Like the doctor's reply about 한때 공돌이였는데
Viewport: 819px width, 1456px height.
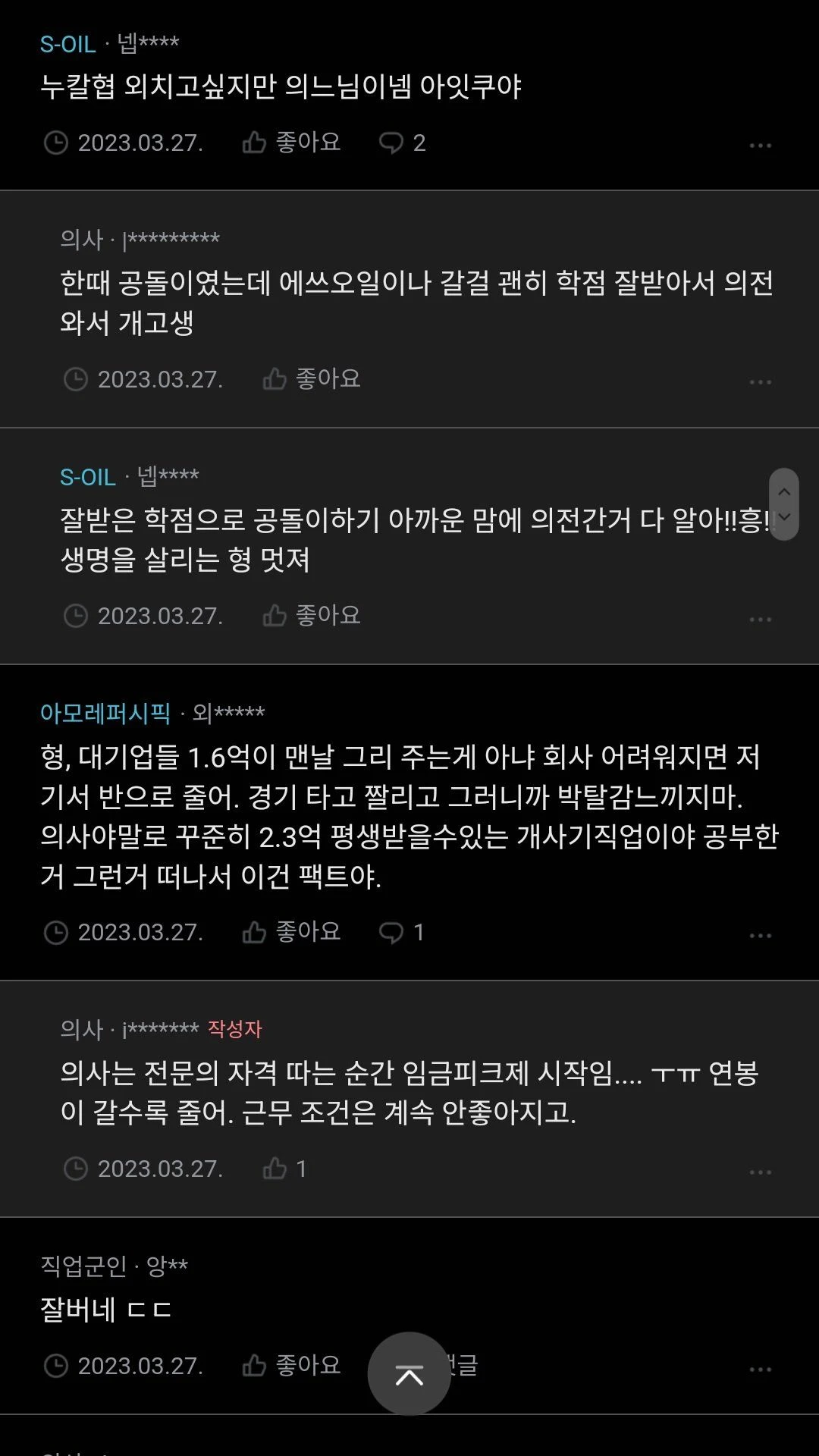311,378
